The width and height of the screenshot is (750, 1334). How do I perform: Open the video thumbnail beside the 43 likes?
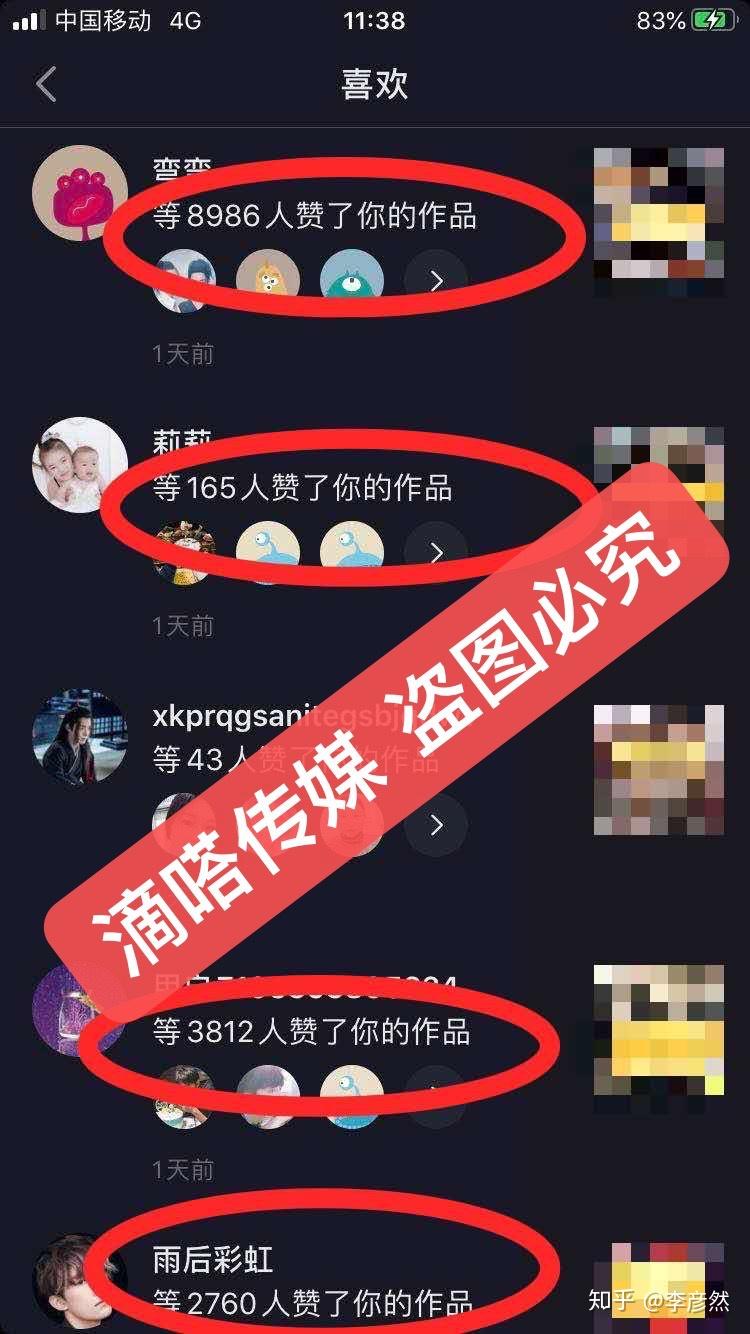tap(658, 769)
